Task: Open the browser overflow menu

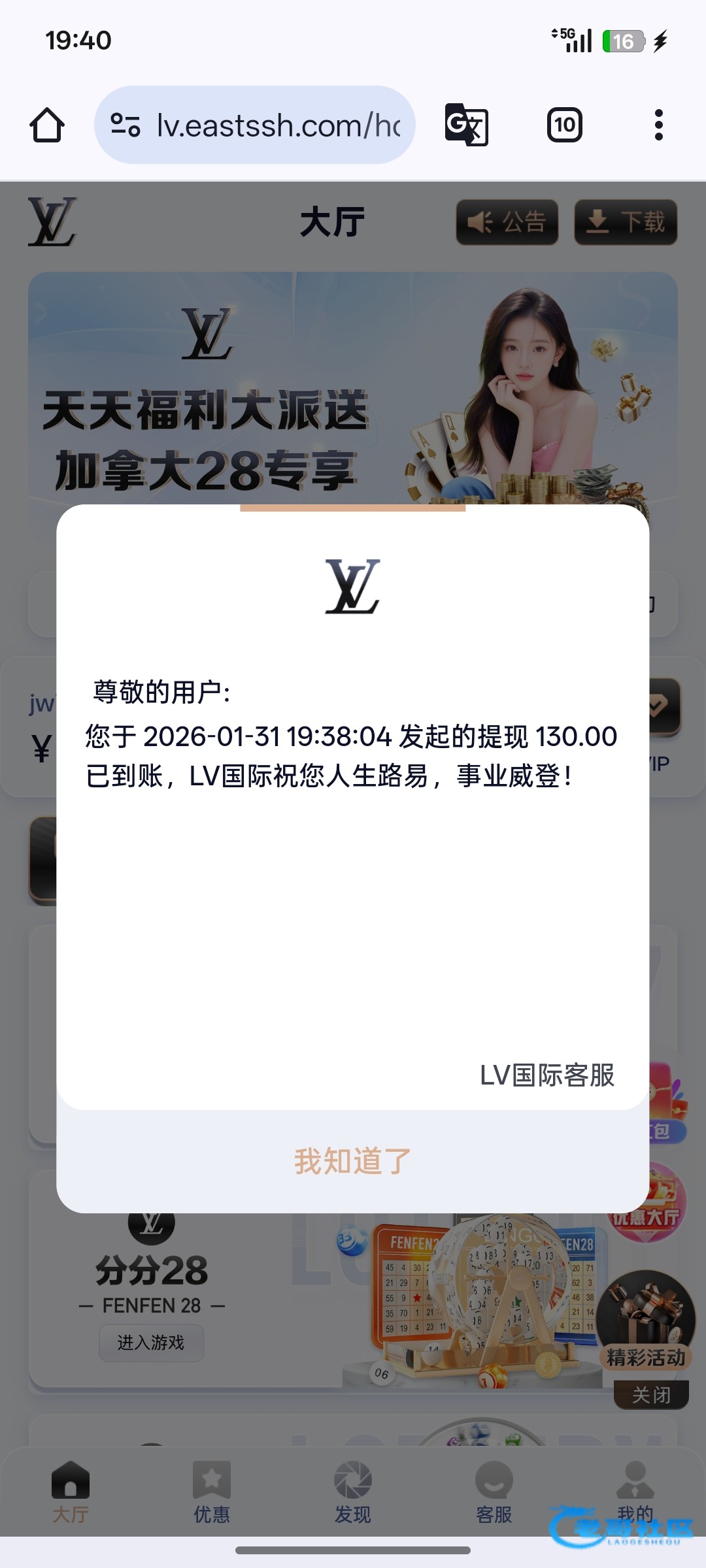Action: [658, 125]
